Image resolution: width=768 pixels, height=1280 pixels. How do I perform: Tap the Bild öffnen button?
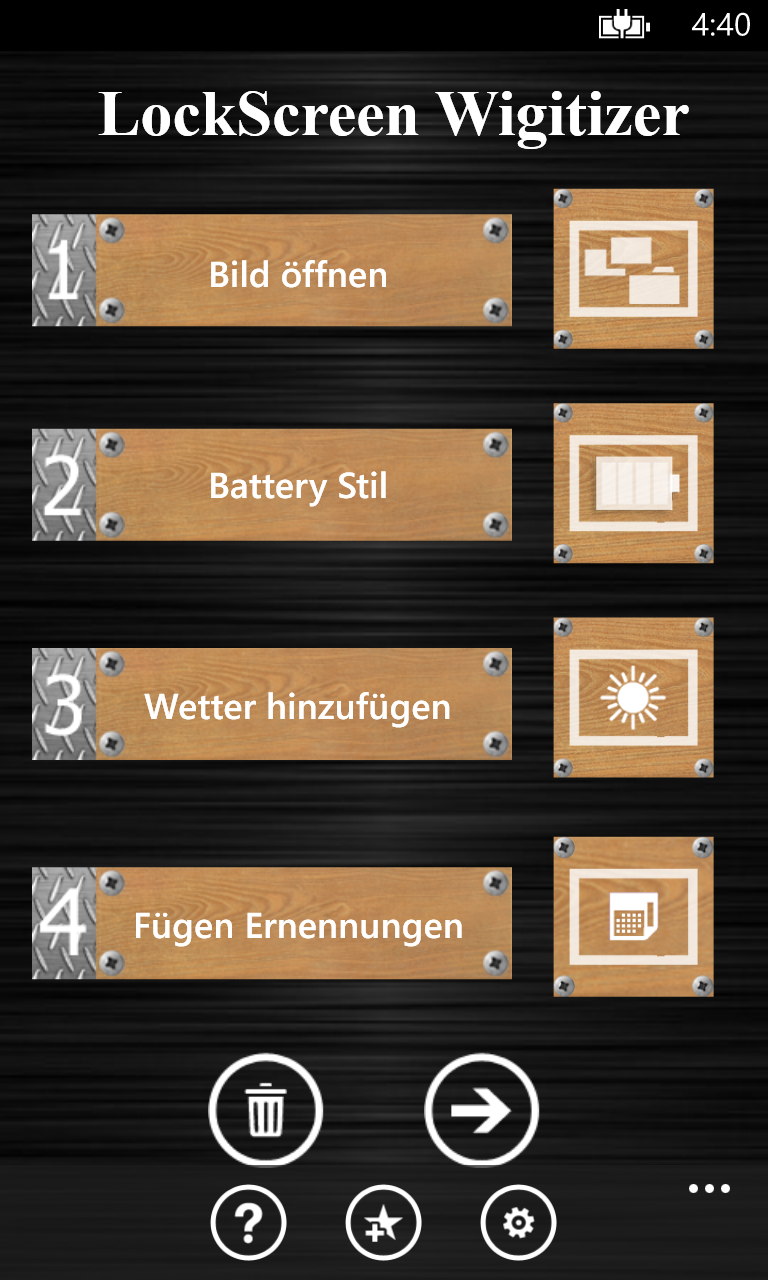[272, 270]
